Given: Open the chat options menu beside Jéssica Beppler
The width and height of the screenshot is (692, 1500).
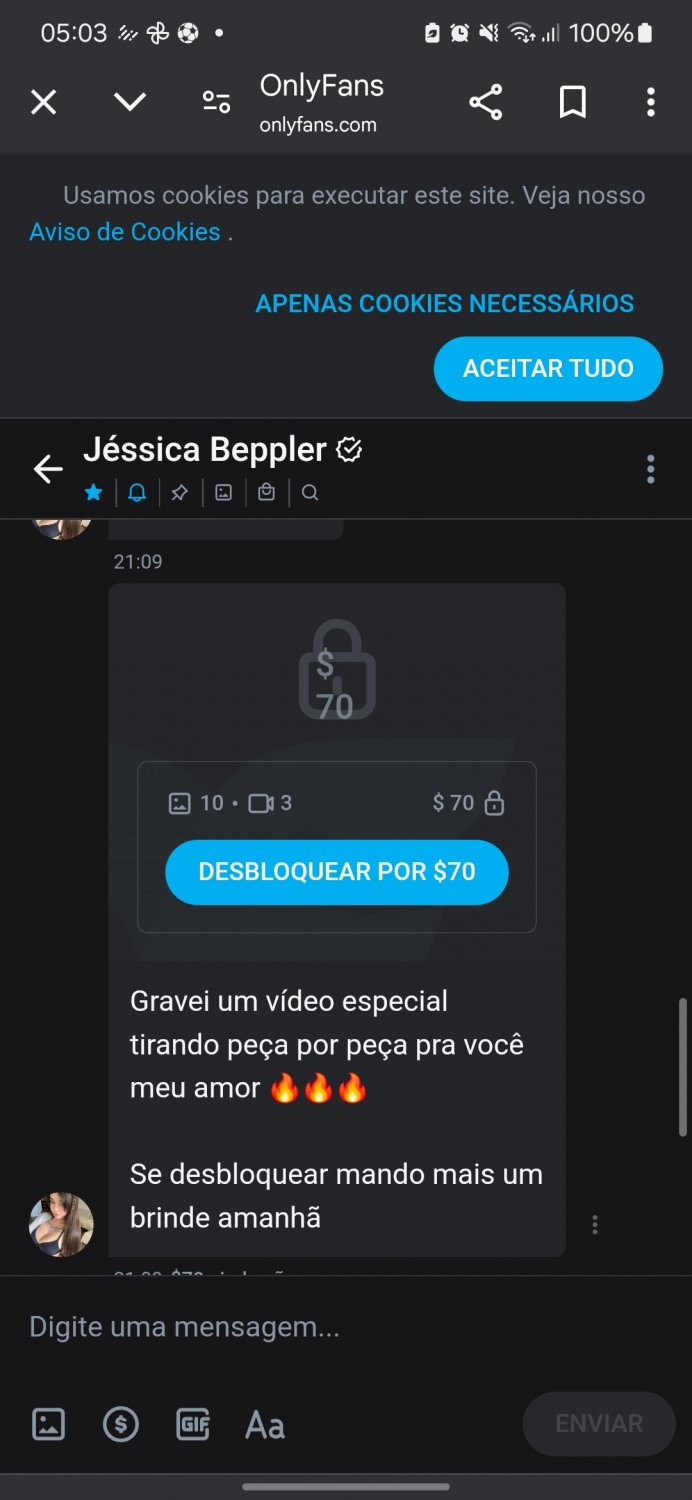Looking at the screenshot, I should coord(651,469).
